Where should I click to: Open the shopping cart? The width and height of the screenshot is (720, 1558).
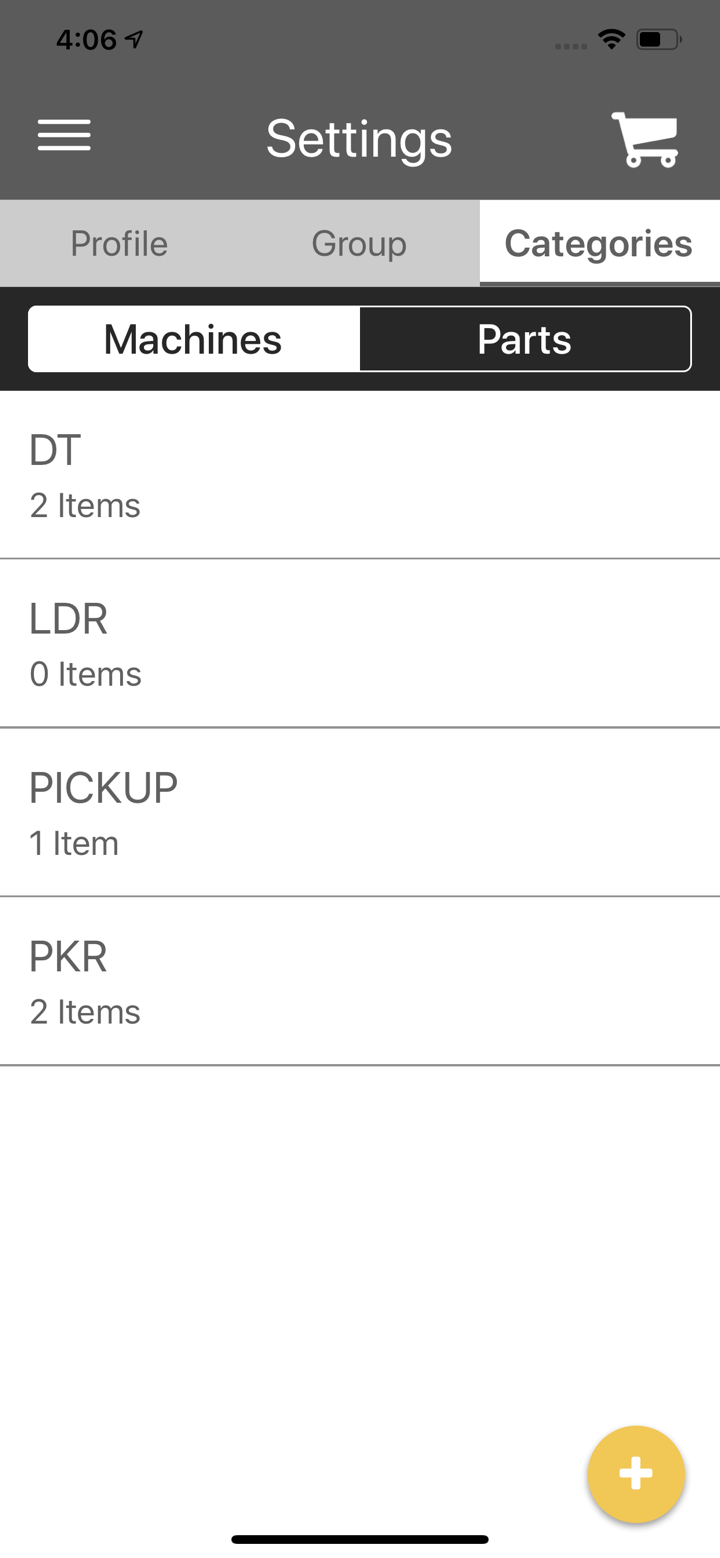coord(645,140)
